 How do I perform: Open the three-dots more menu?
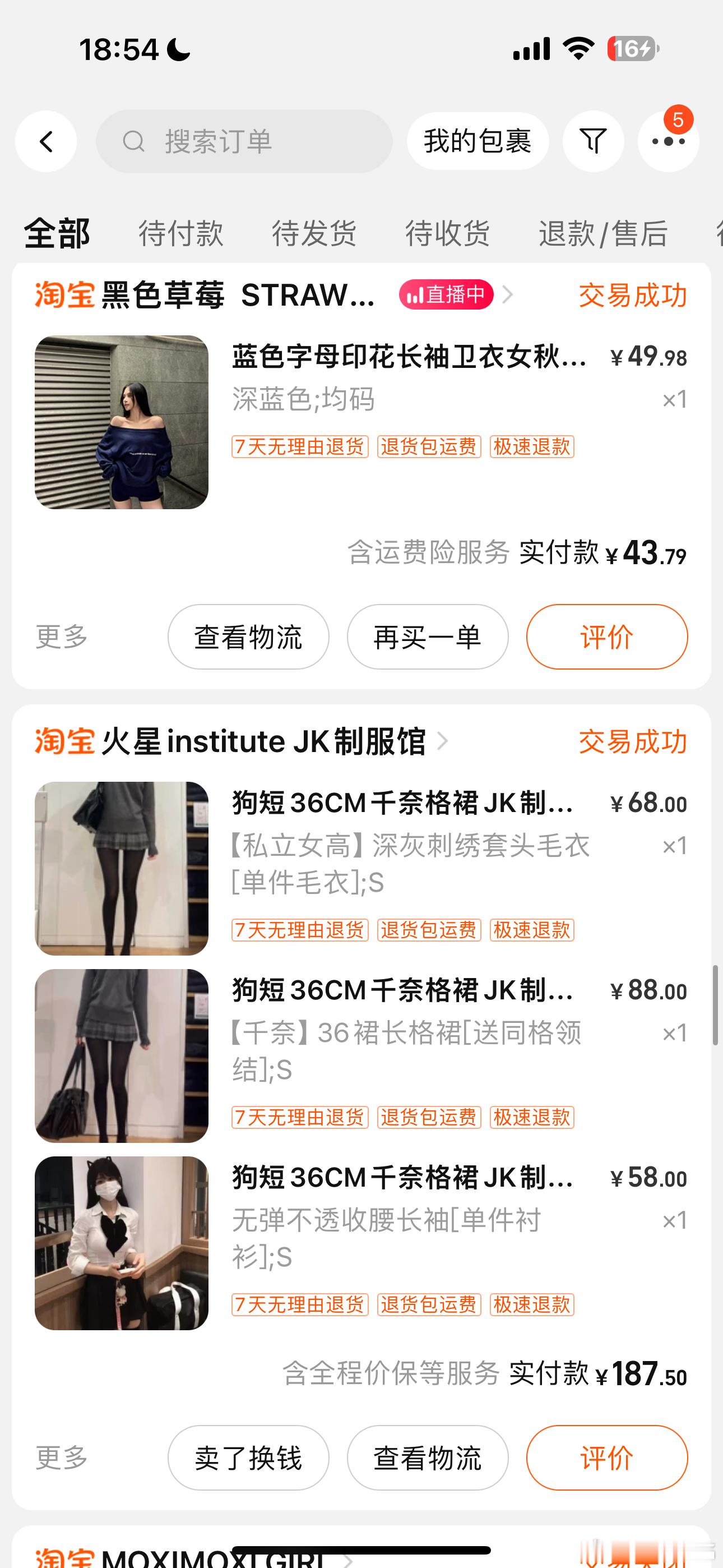[x=668, y=142]
